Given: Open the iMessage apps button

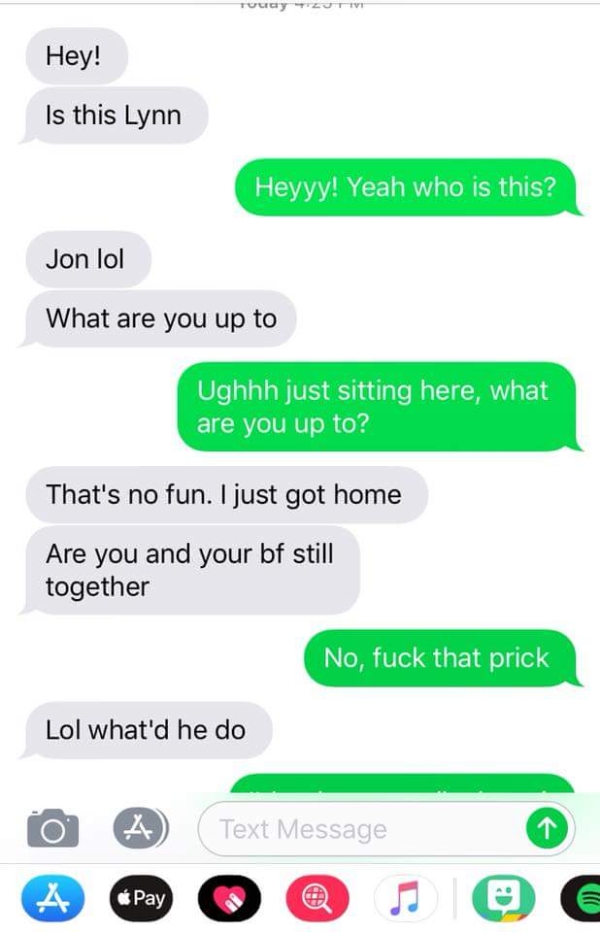Looking at the screenshot, I should [x=139, y=827].
